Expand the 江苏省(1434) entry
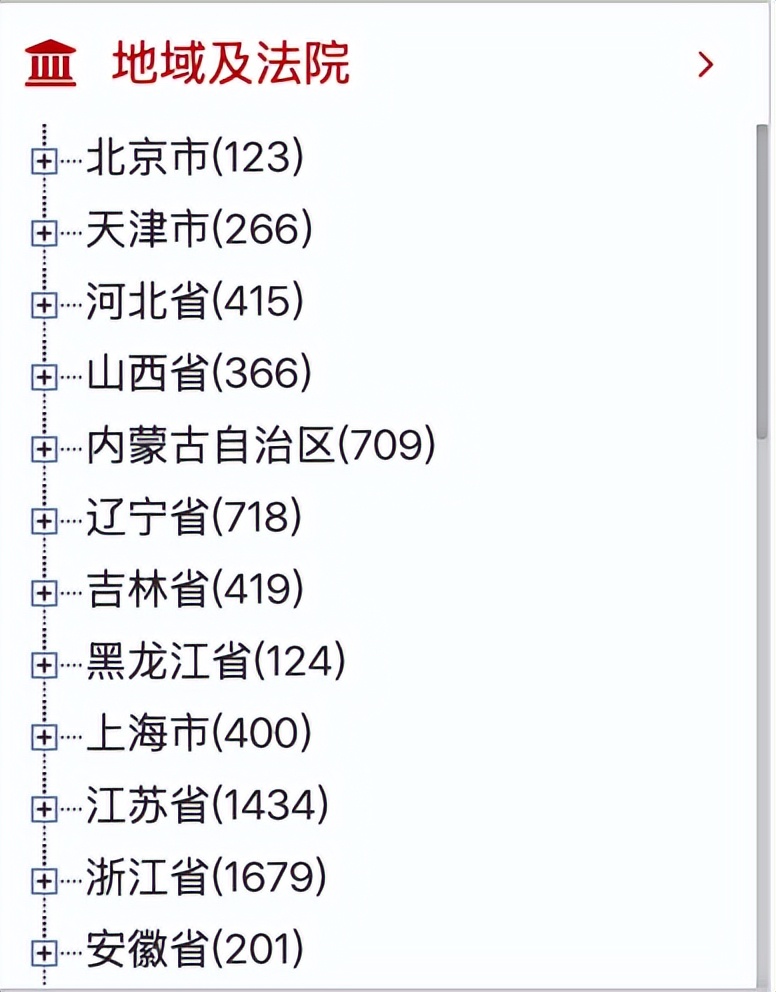 coord(43,809)
